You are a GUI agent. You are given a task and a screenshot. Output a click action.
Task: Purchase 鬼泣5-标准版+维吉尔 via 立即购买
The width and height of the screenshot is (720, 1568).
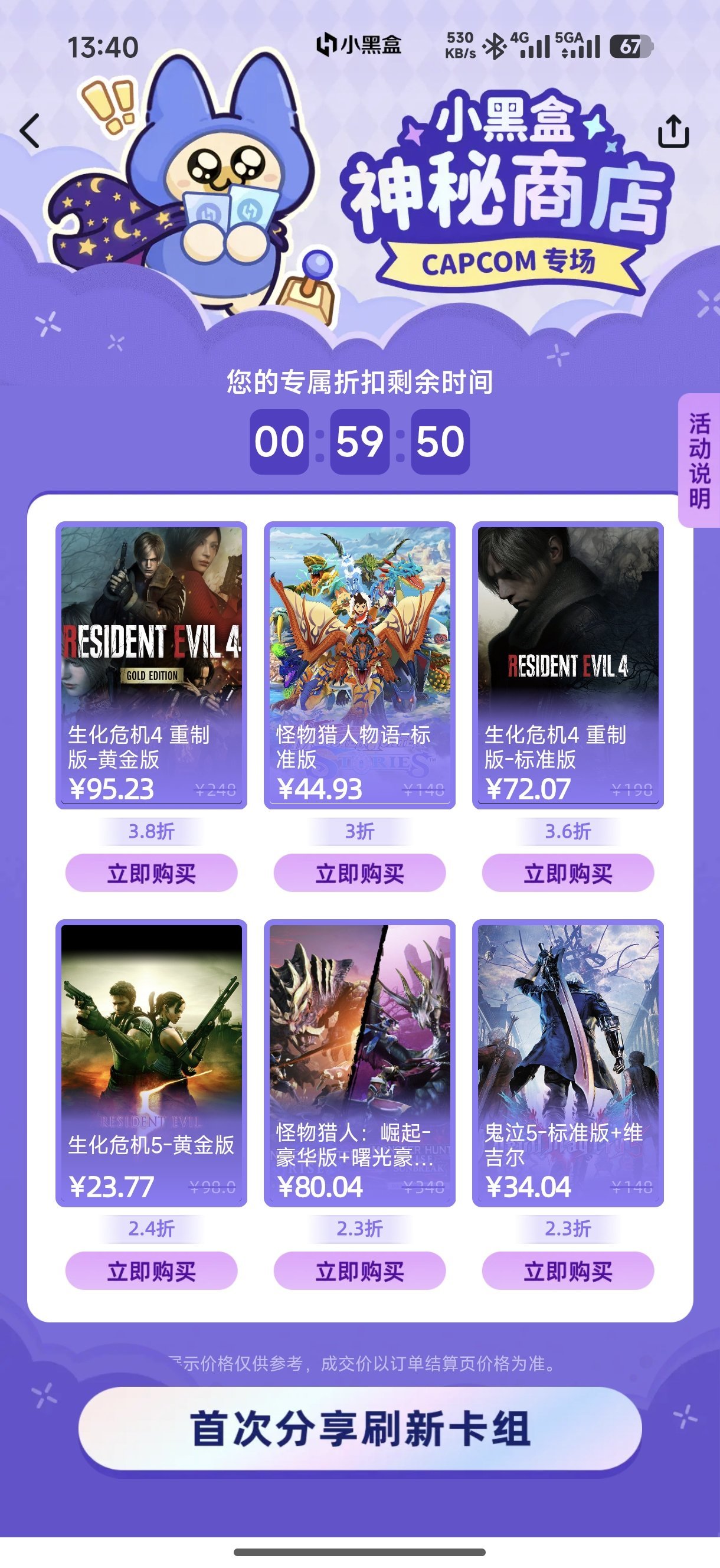(x=567, y=1270)
